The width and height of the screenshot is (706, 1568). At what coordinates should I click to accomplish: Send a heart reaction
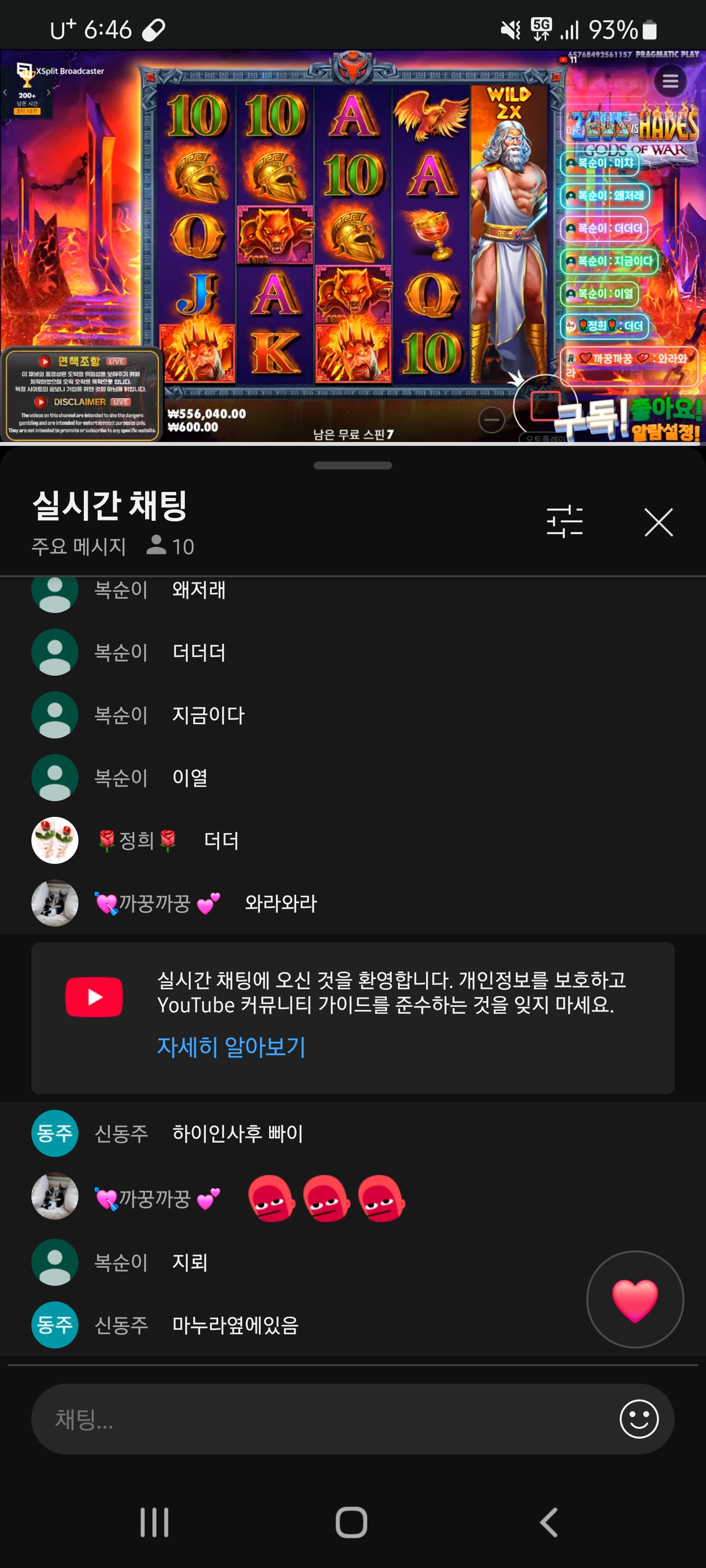[634, 1299]
